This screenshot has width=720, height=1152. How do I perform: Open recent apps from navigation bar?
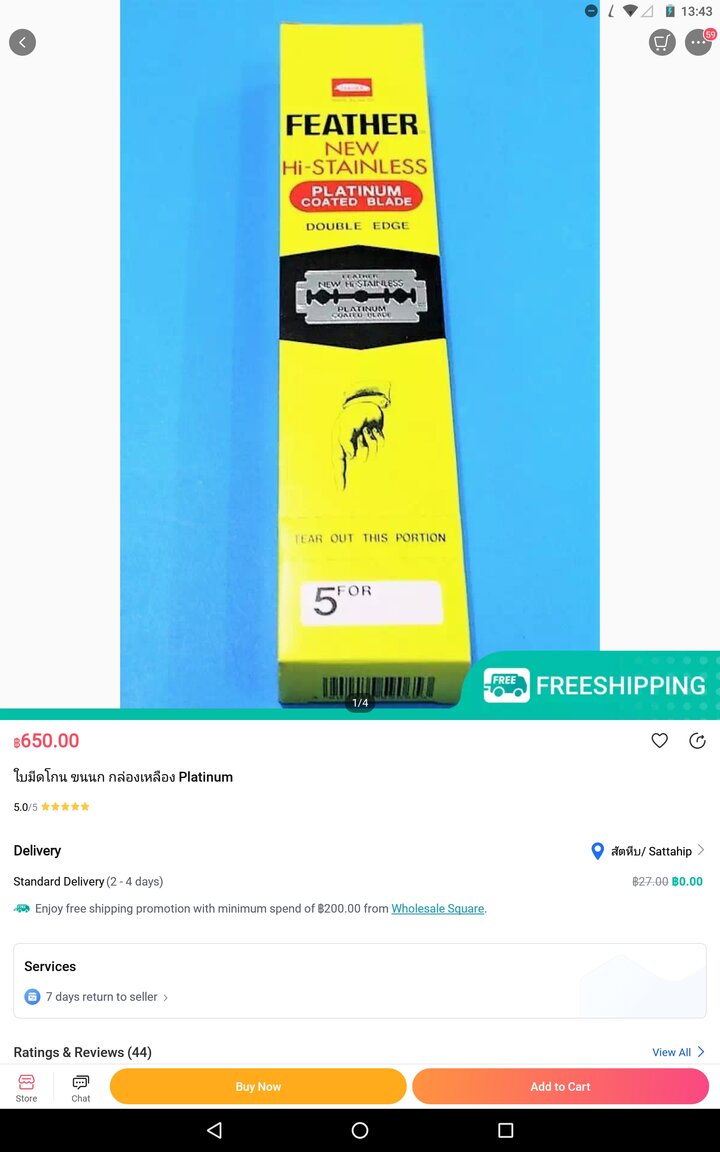pyautogui.click(x=505, y=1130)
